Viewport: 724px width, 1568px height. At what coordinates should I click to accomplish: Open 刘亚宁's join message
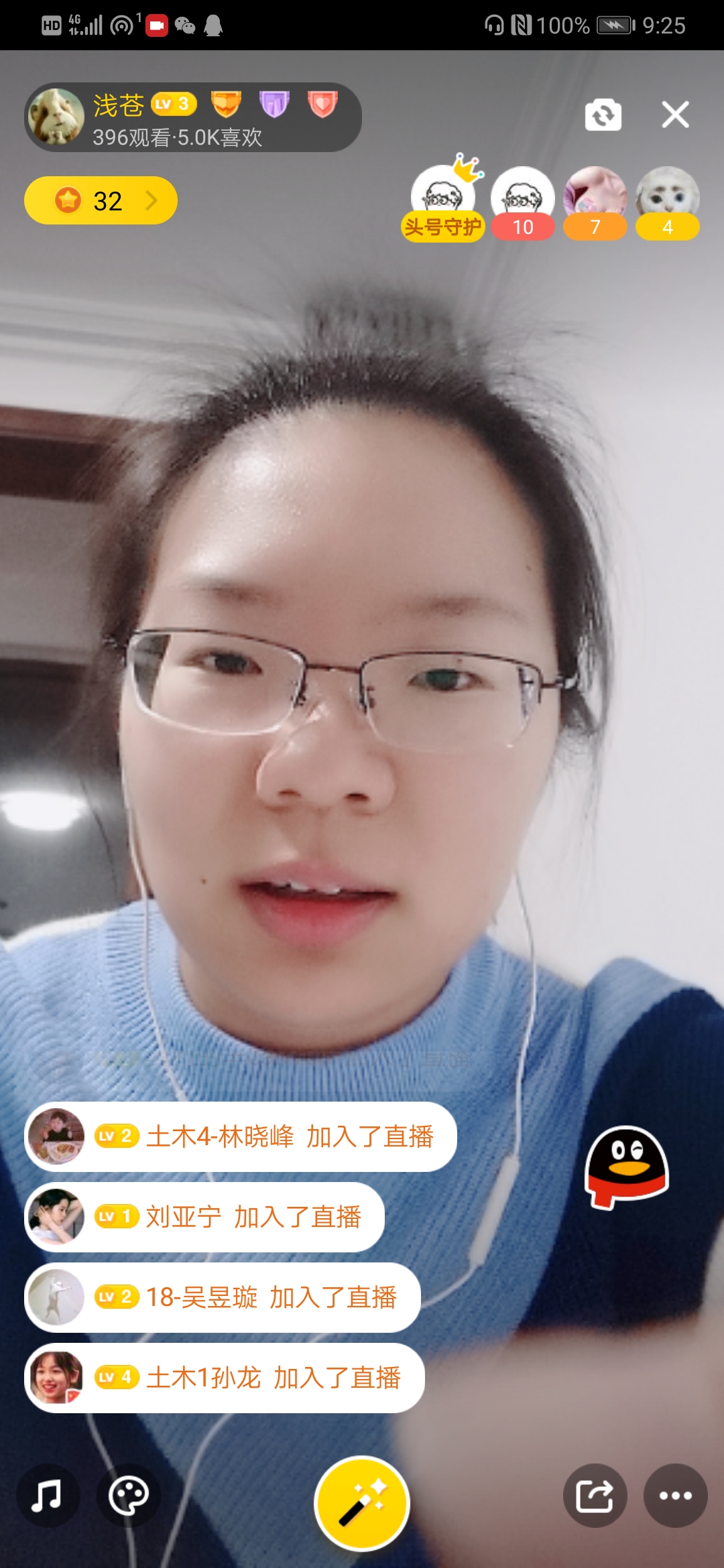pyautogui.click(x=204, y=1217)
